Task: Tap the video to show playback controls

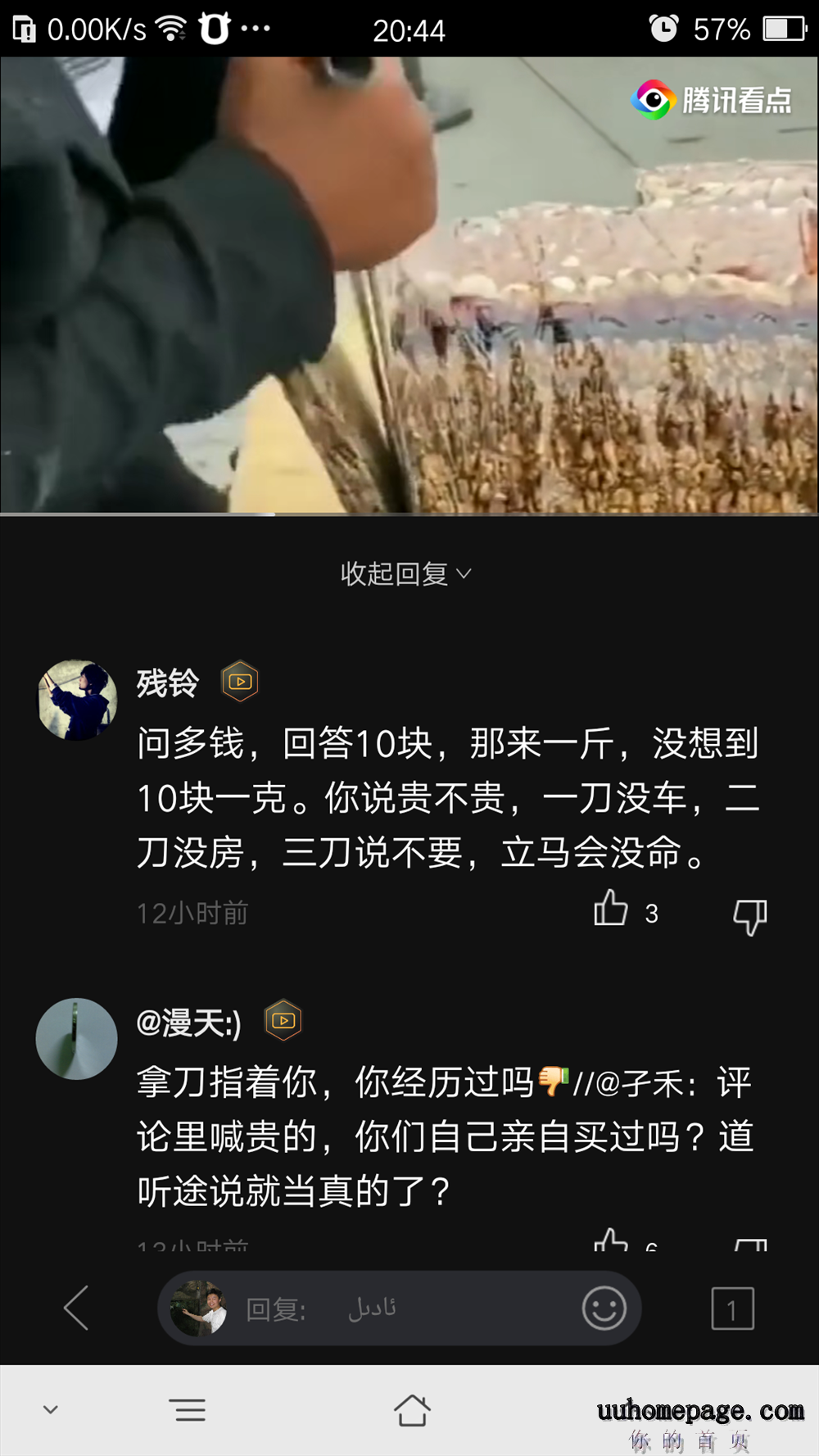Action: (409, 285)
